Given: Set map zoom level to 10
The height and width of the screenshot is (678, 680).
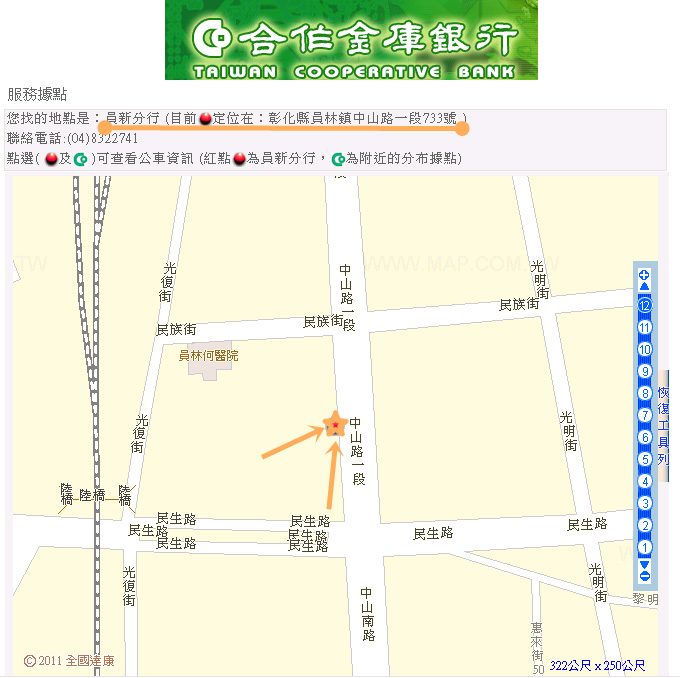Looking at the screenshot, I should click(x=645, y=350).
